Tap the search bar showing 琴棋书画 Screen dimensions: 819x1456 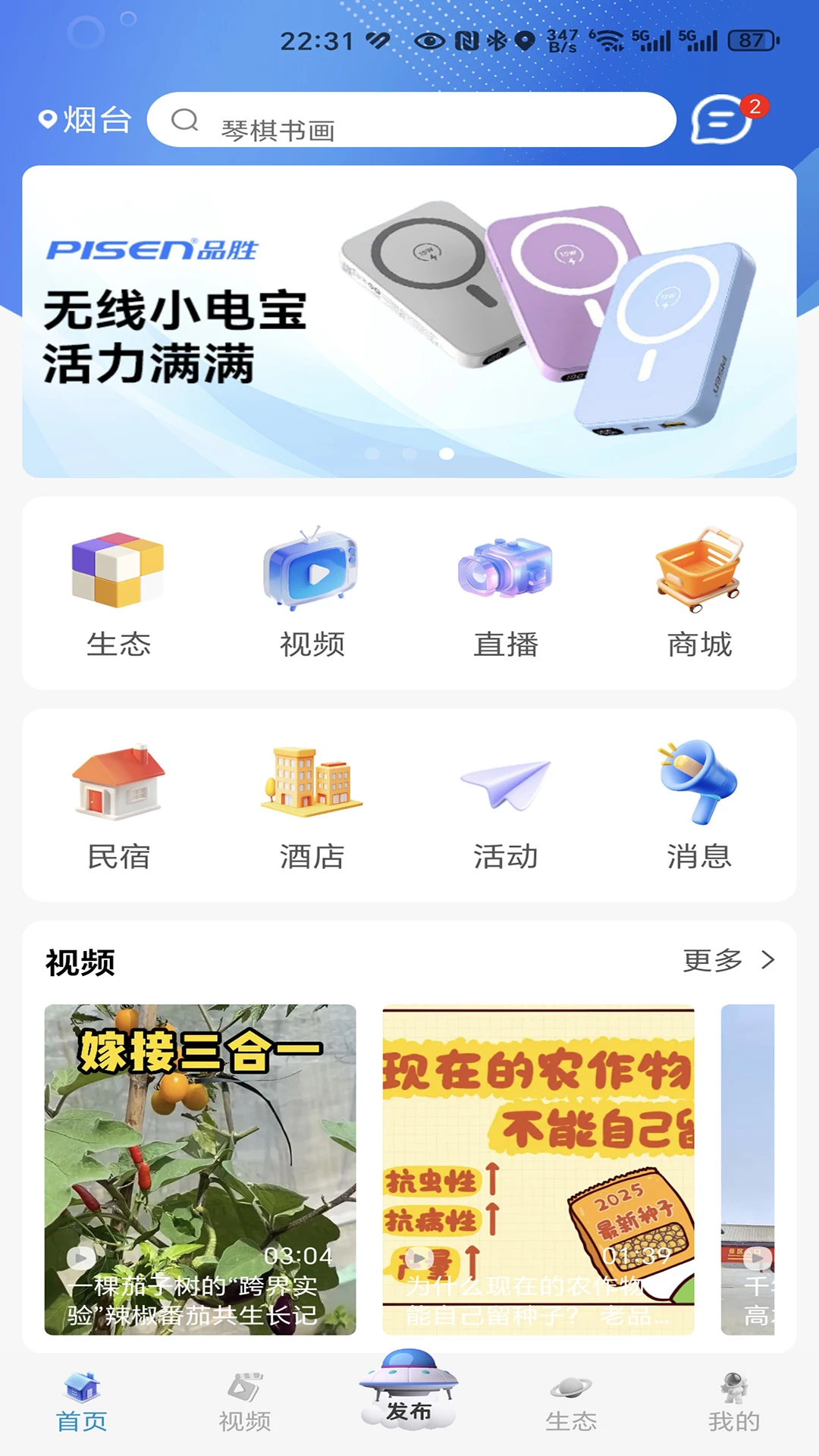coord(412,120)
